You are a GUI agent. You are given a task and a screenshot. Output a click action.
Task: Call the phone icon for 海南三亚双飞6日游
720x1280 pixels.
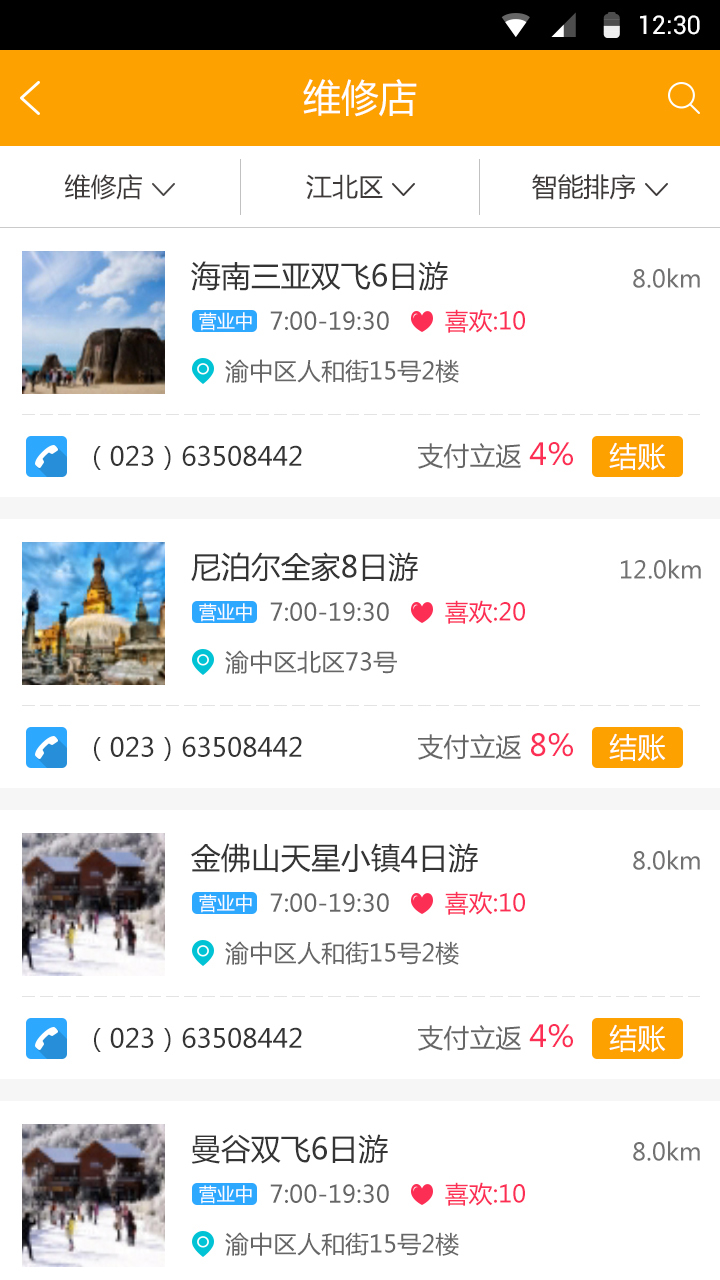pos(46,457)
